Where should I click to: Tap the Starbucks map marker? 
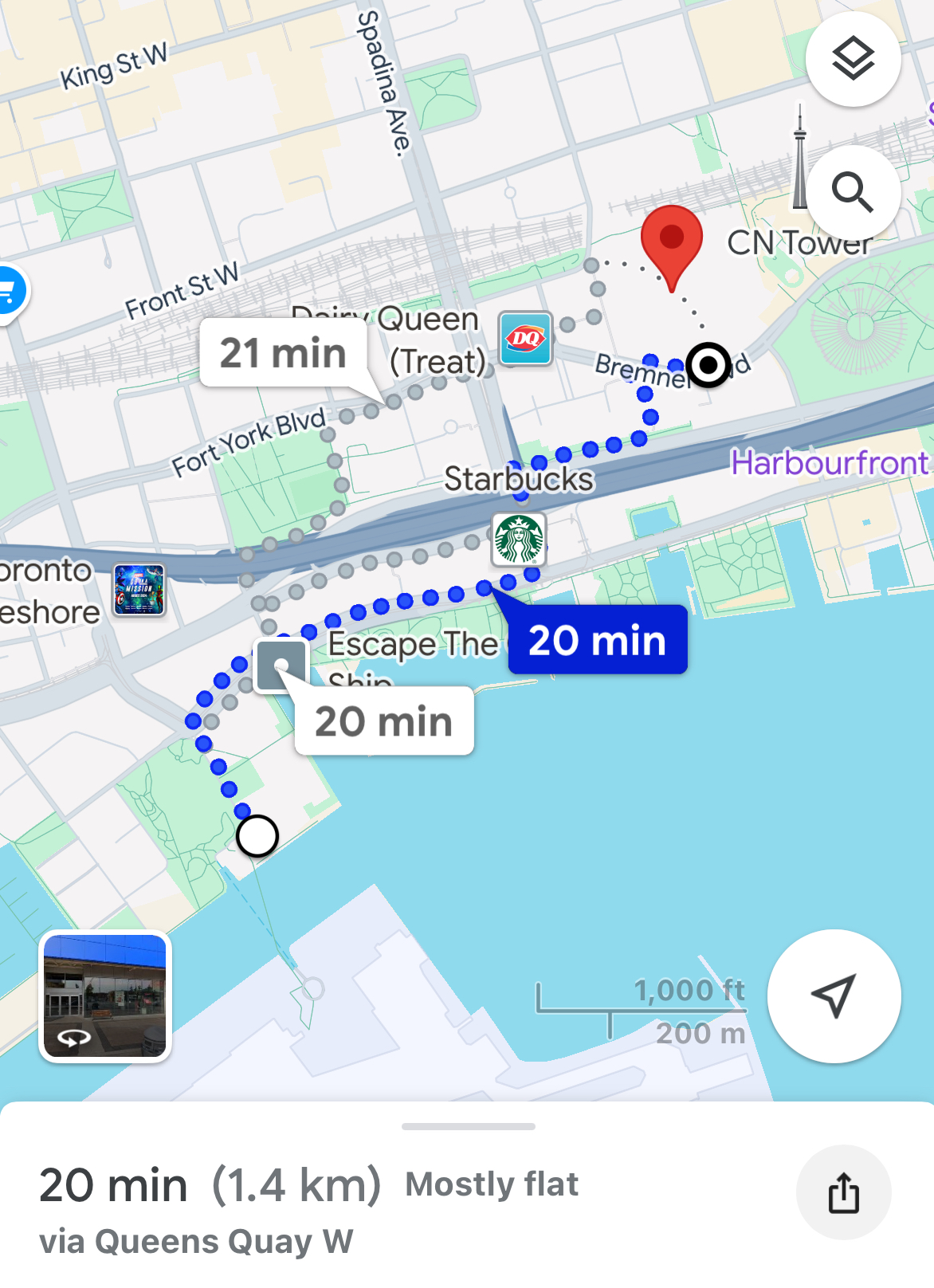(x=519, y=540)
